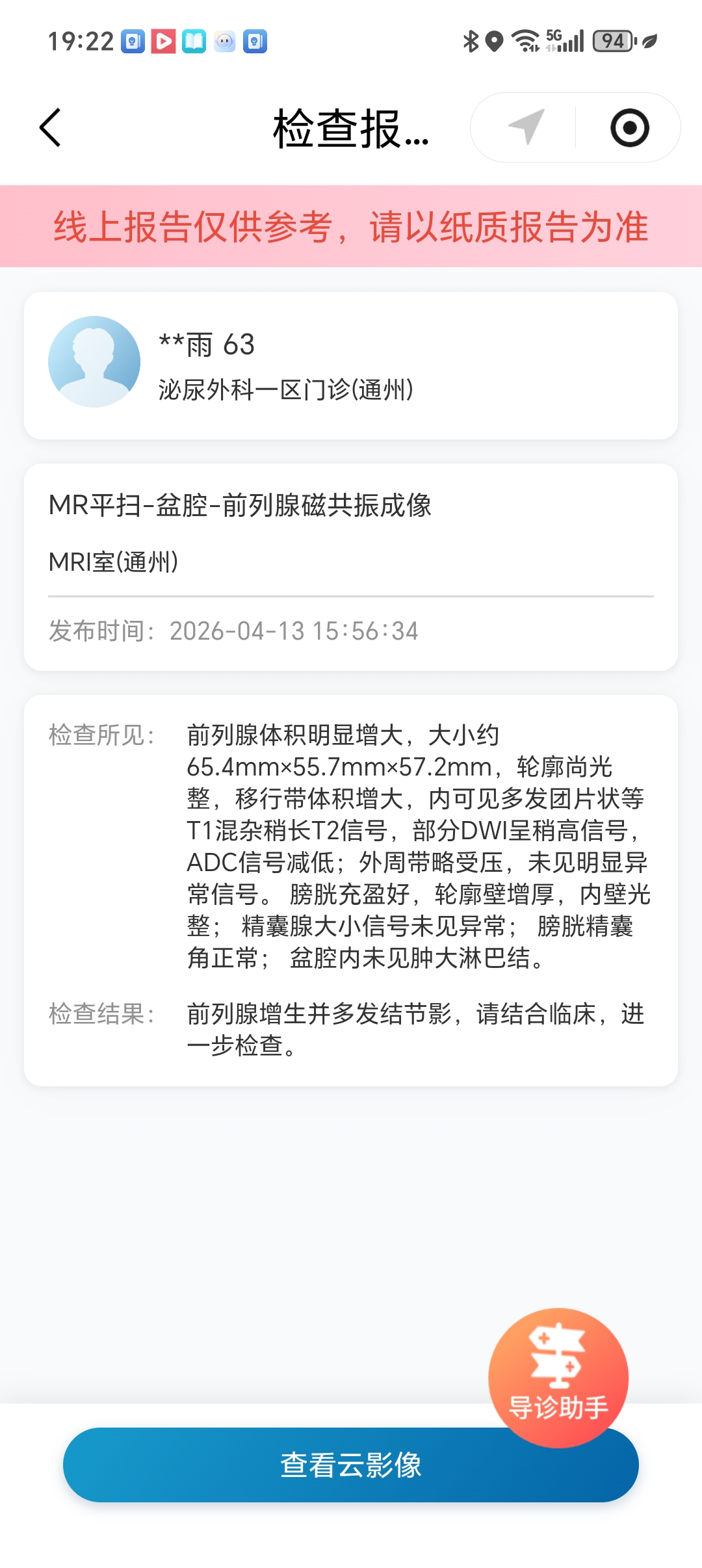Open the 导诊助手 floating assistant
Image resolution: width=702 pixels, height=1568 pixels.
pos(558,1377)
